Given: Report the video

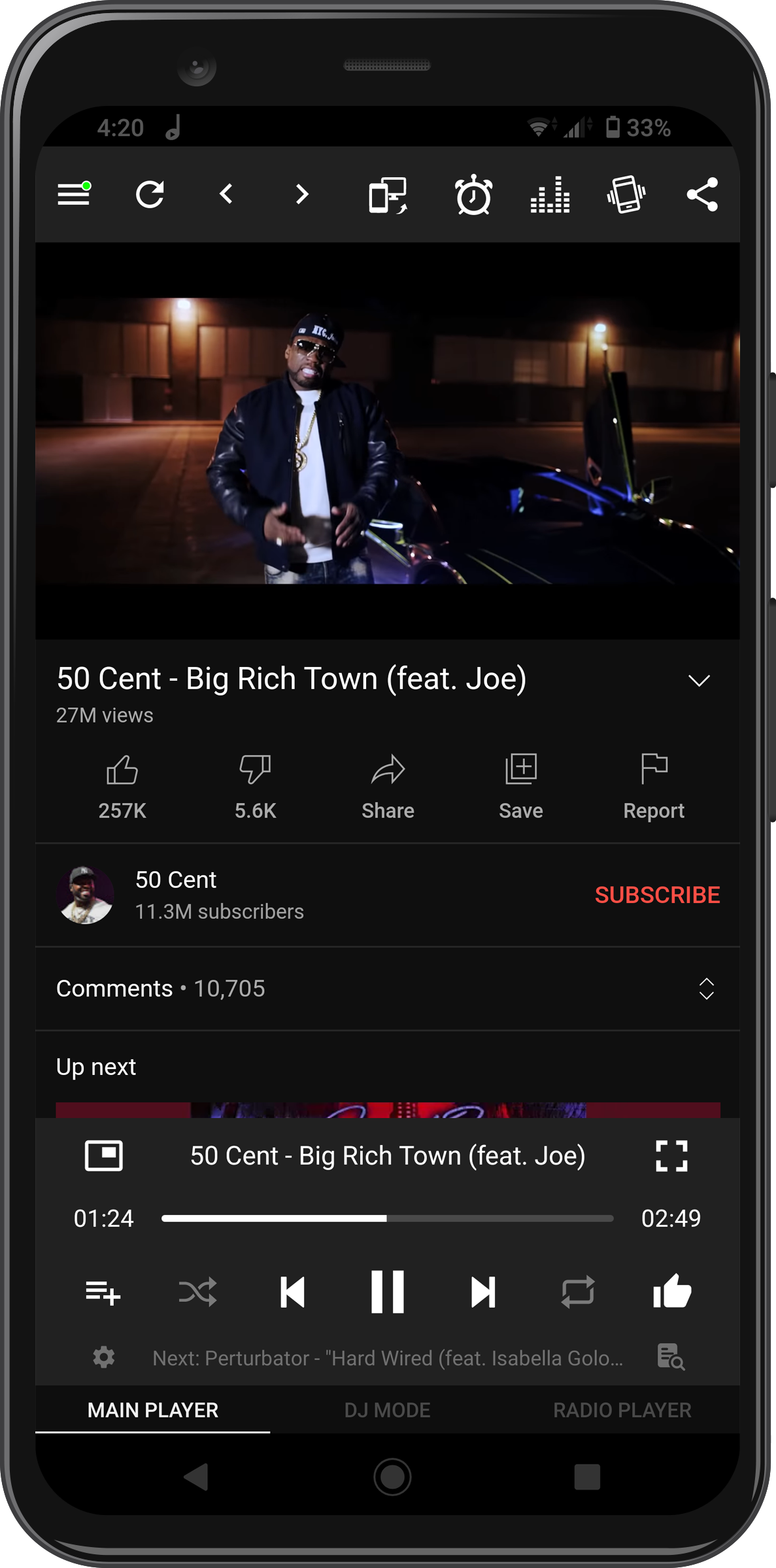Looking at the screenshot, I should [x=654, y=785].
